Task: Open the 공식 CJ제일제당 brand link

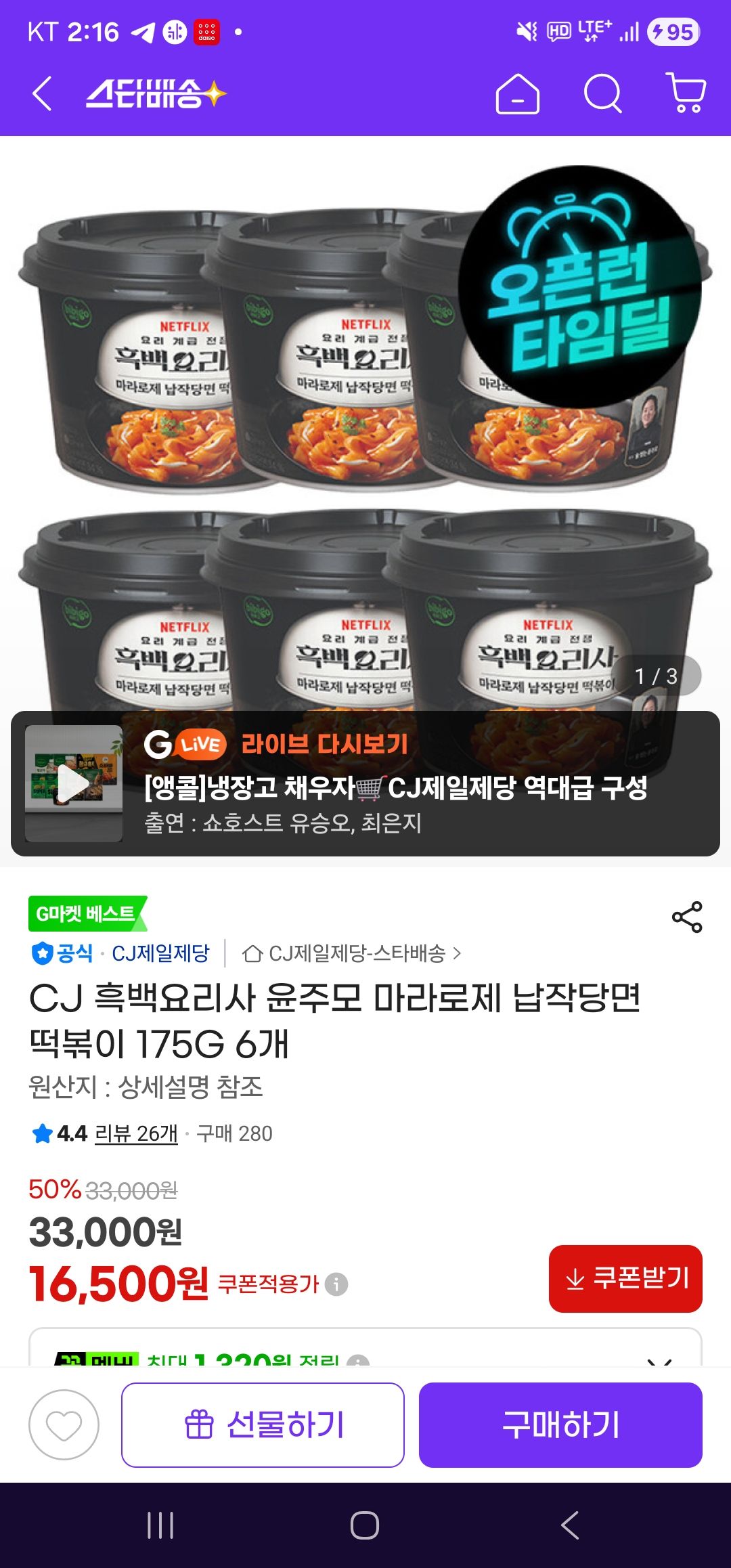Action: [x=120, y=953]
